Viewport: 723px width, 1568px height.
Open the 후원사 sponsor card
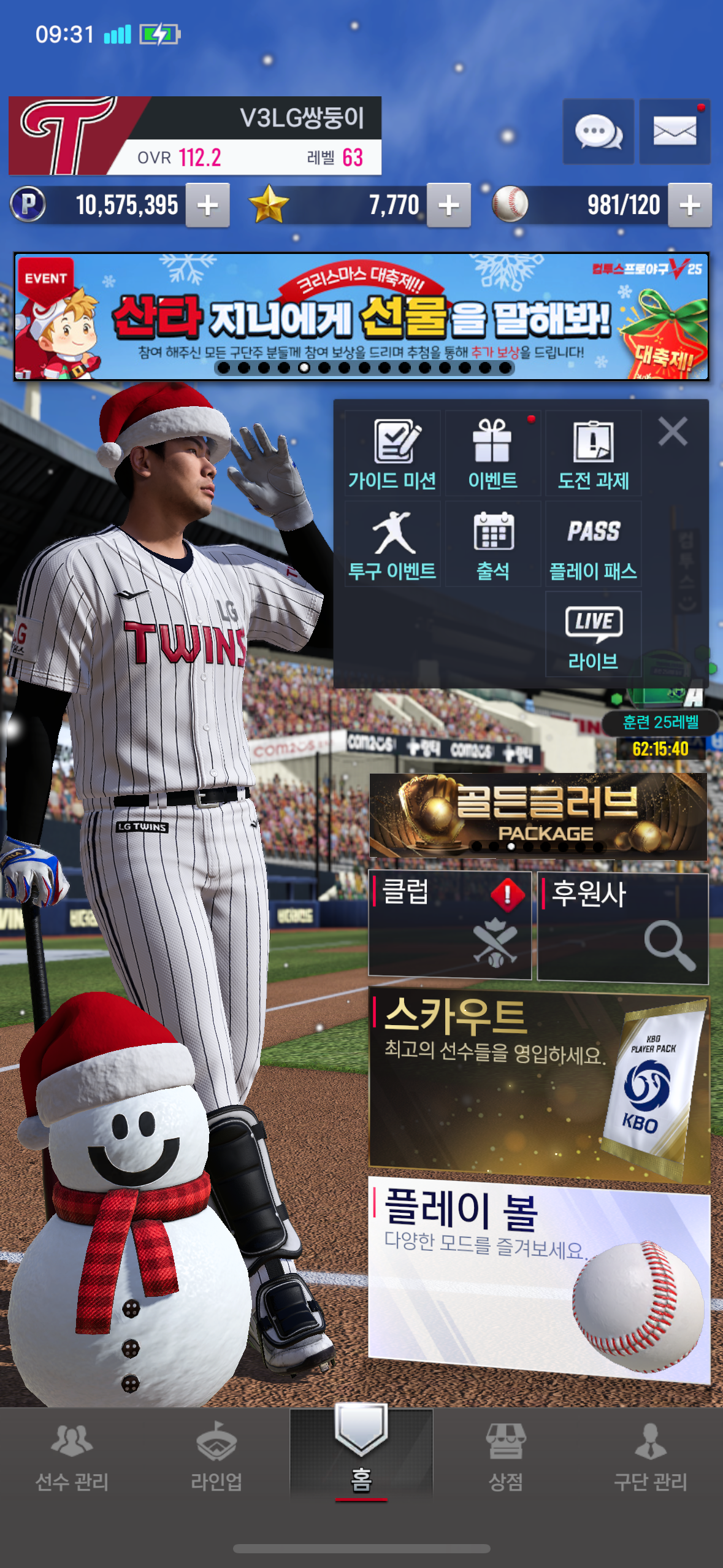click(x=622, y=928)
